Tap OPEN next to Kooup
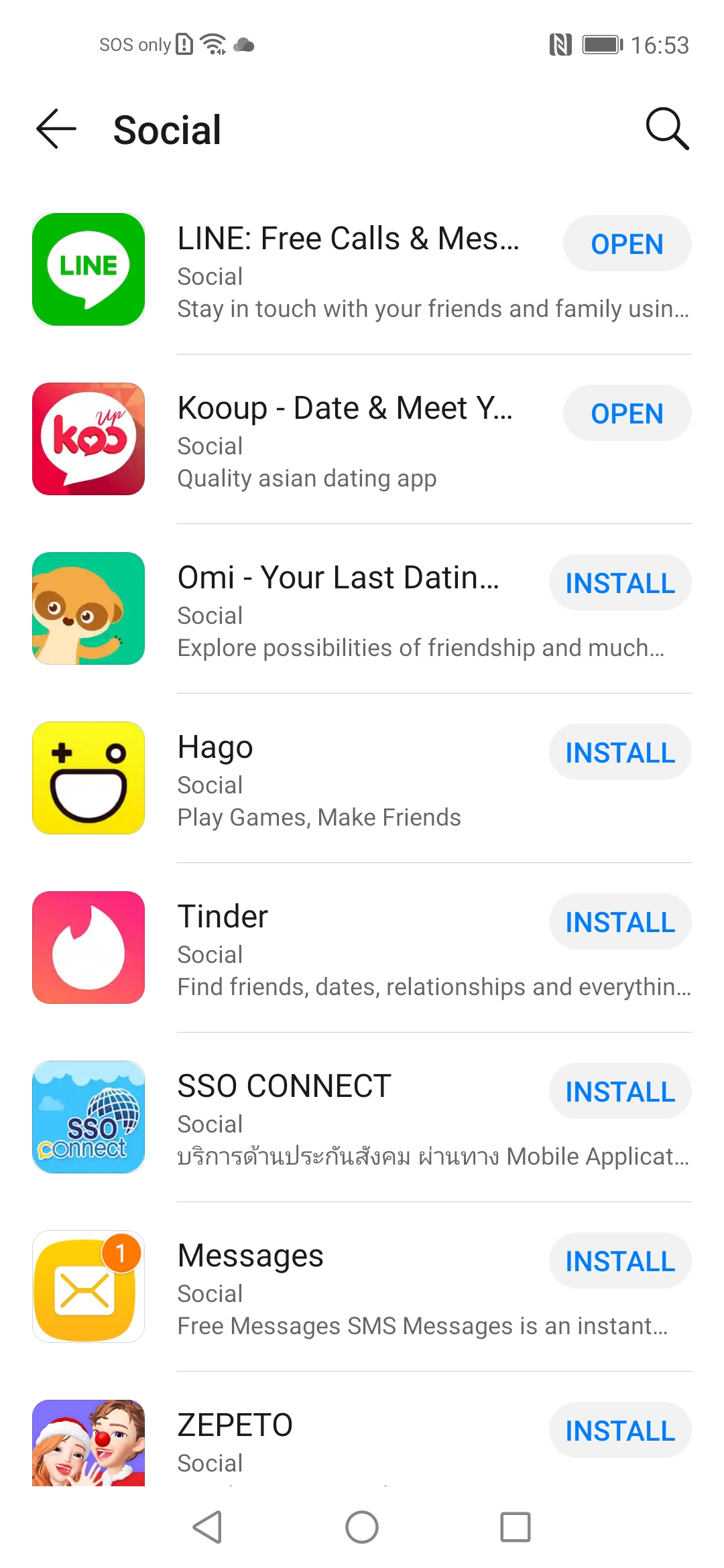The image size is (724, 1568). (x=627, y=413)
